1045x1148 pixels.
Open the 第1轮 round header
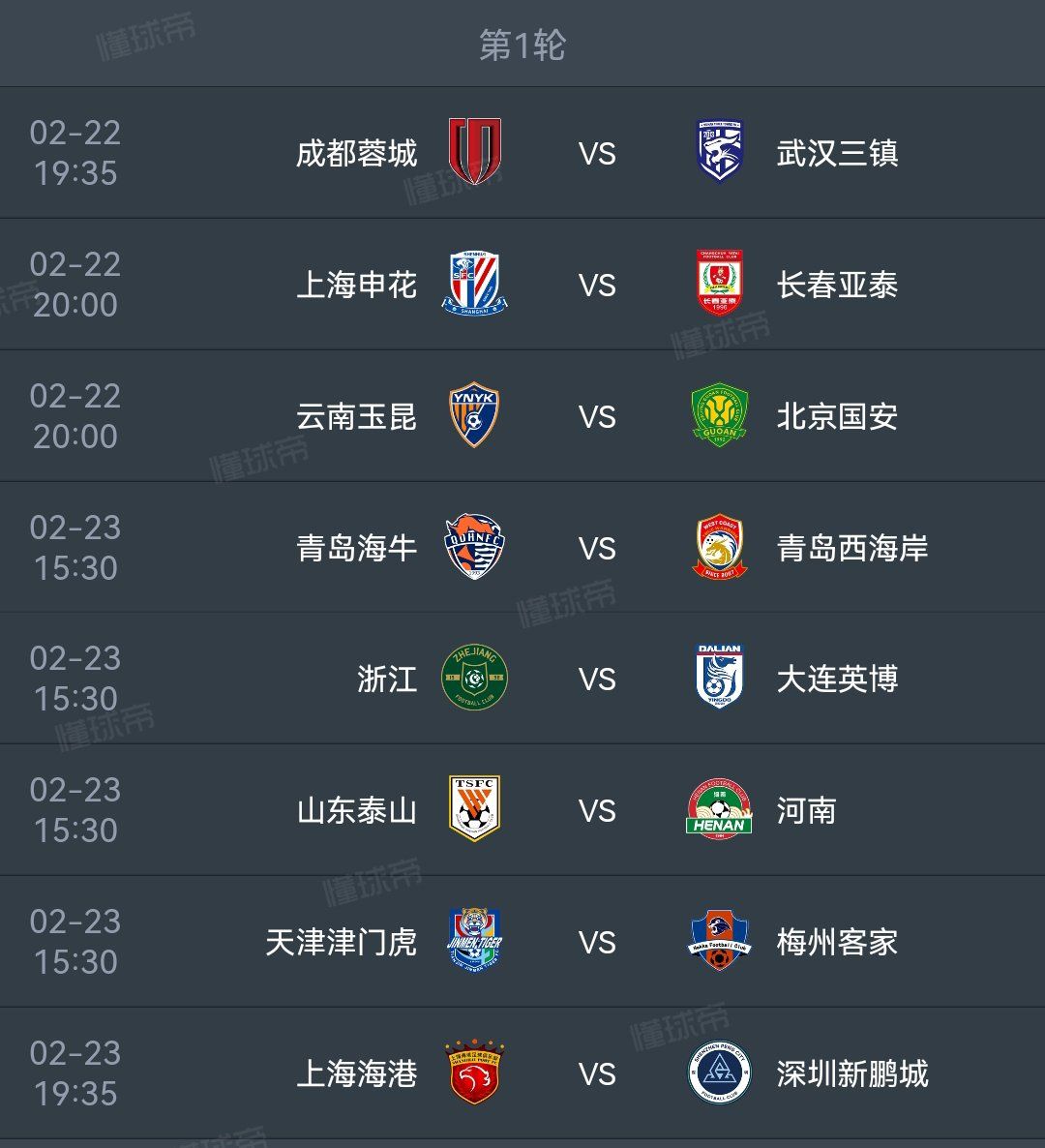coord(522,43)
